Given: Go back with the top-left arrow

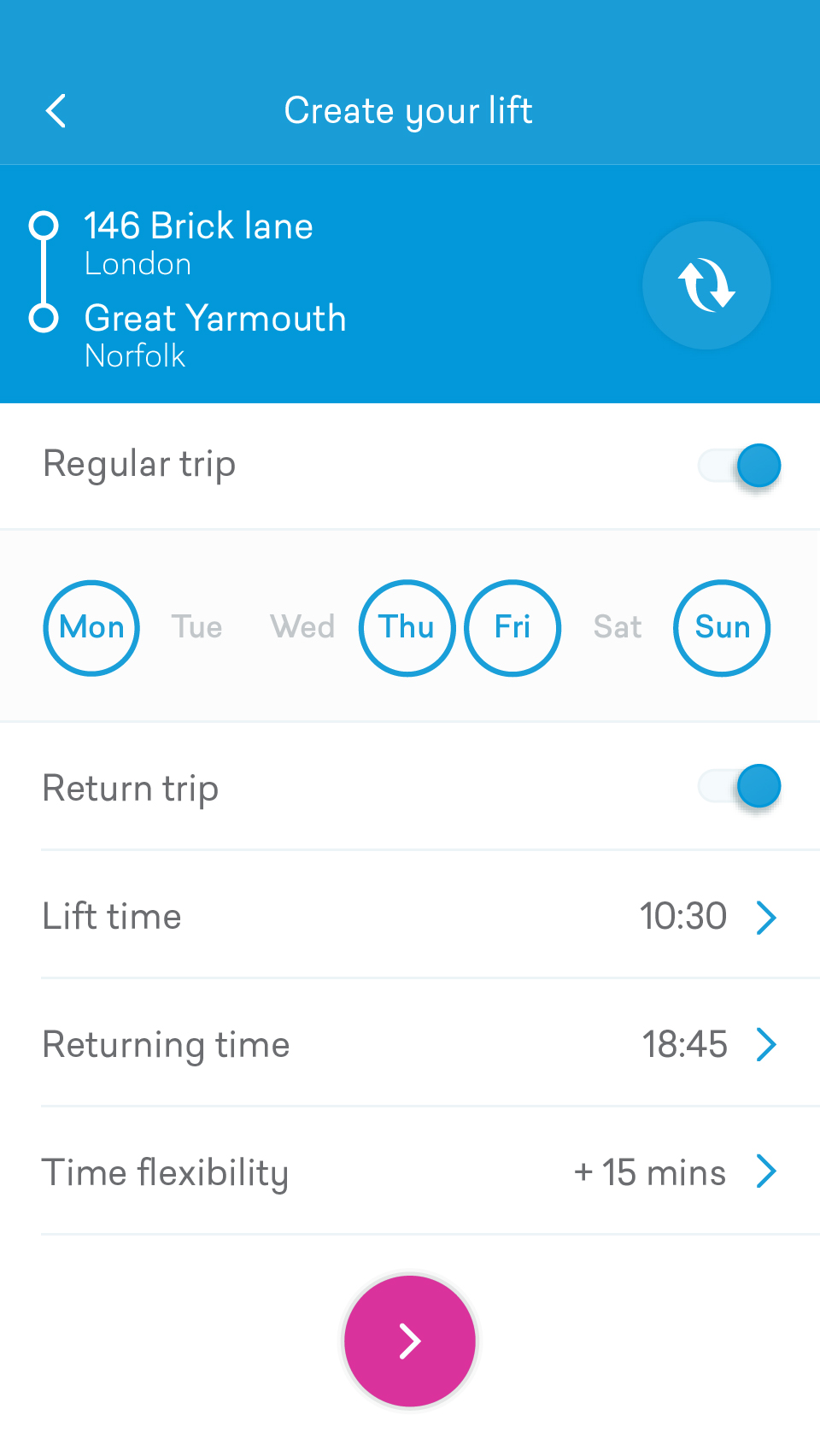Looking at the screenshot, I should (x=56, y=111).
